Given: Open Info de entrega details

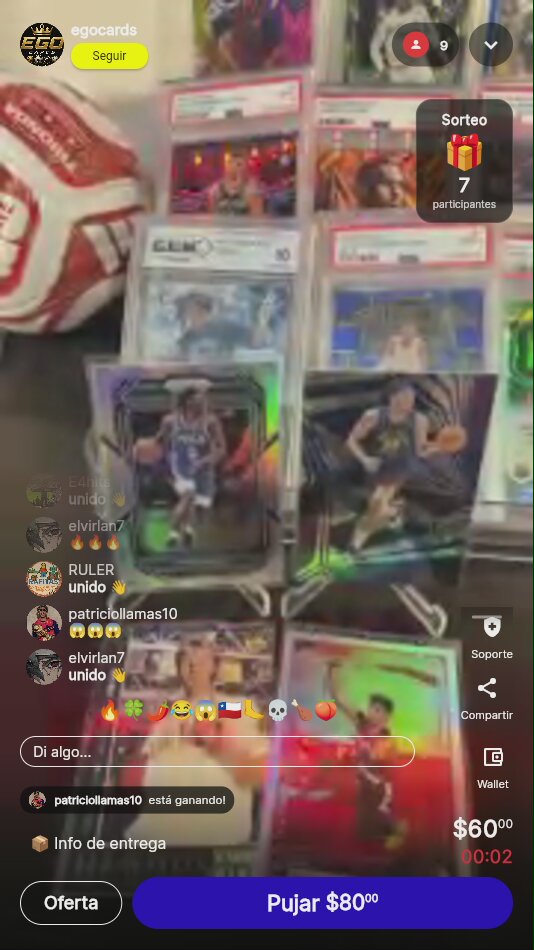Looking at the screenshot, I should (99, 843).
